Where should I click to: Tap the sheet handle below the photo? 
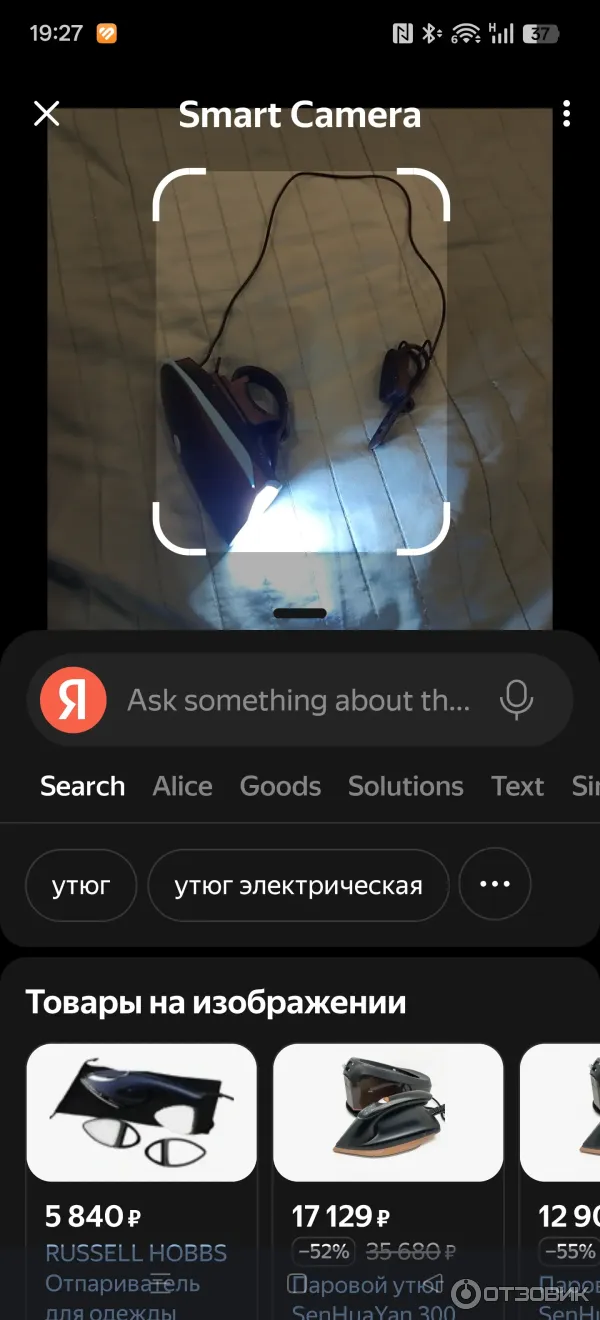coord(300,613)
